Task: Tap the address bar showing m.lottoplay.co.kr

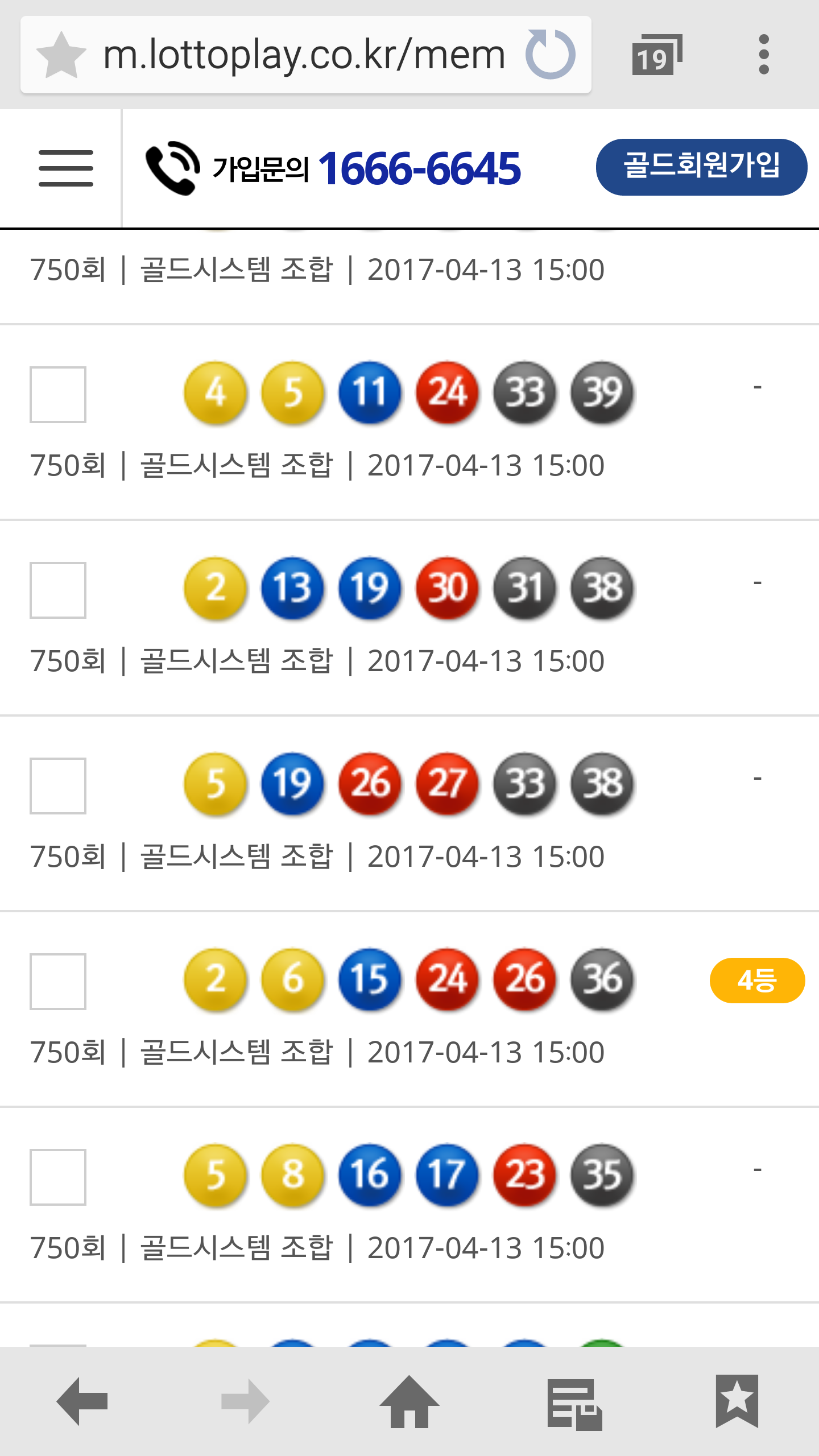Action: click(304, 55)
